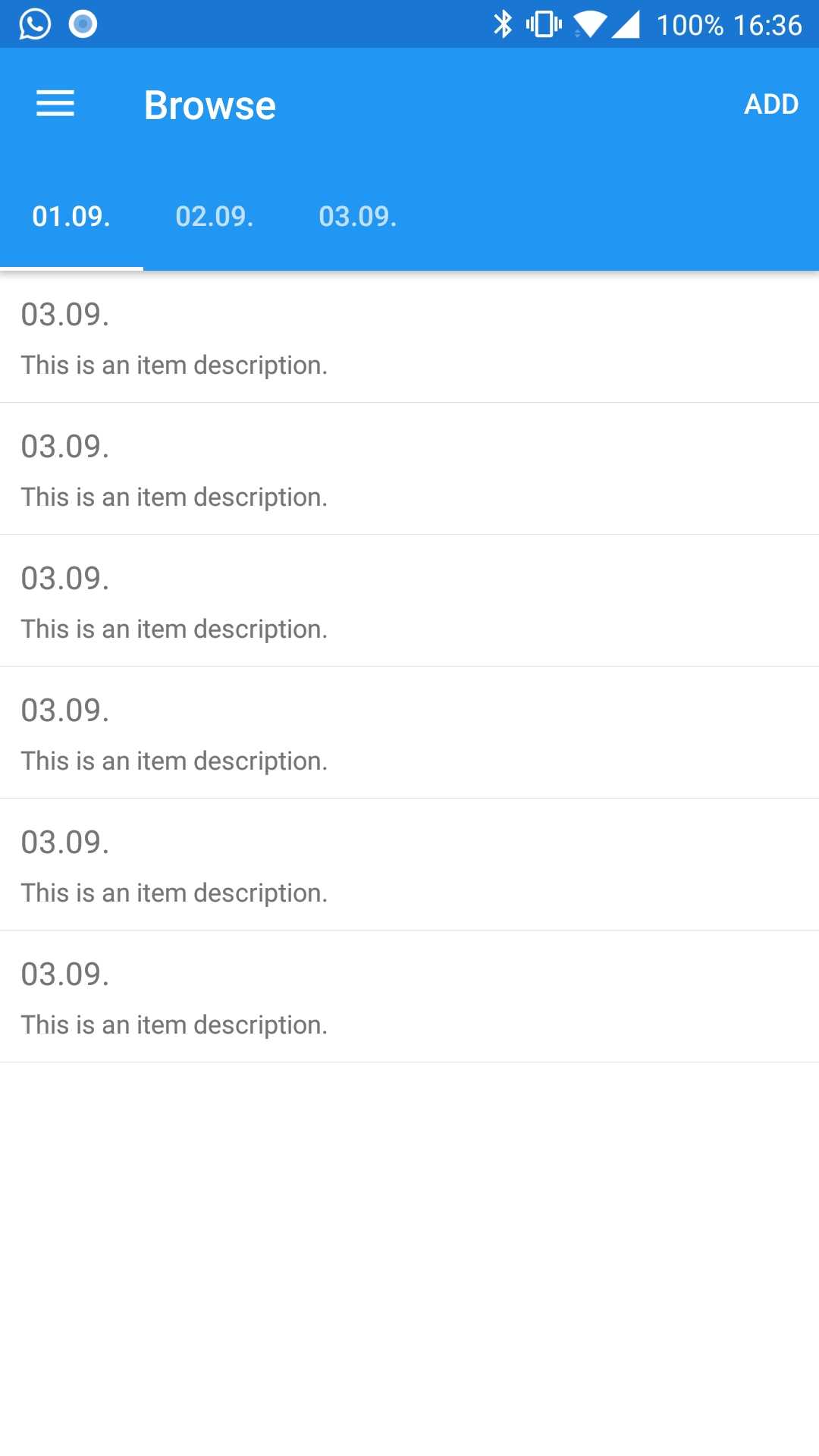Screen dimensions: 819x1456
Task: Tap the second item description text
Action: click(174, 497)
